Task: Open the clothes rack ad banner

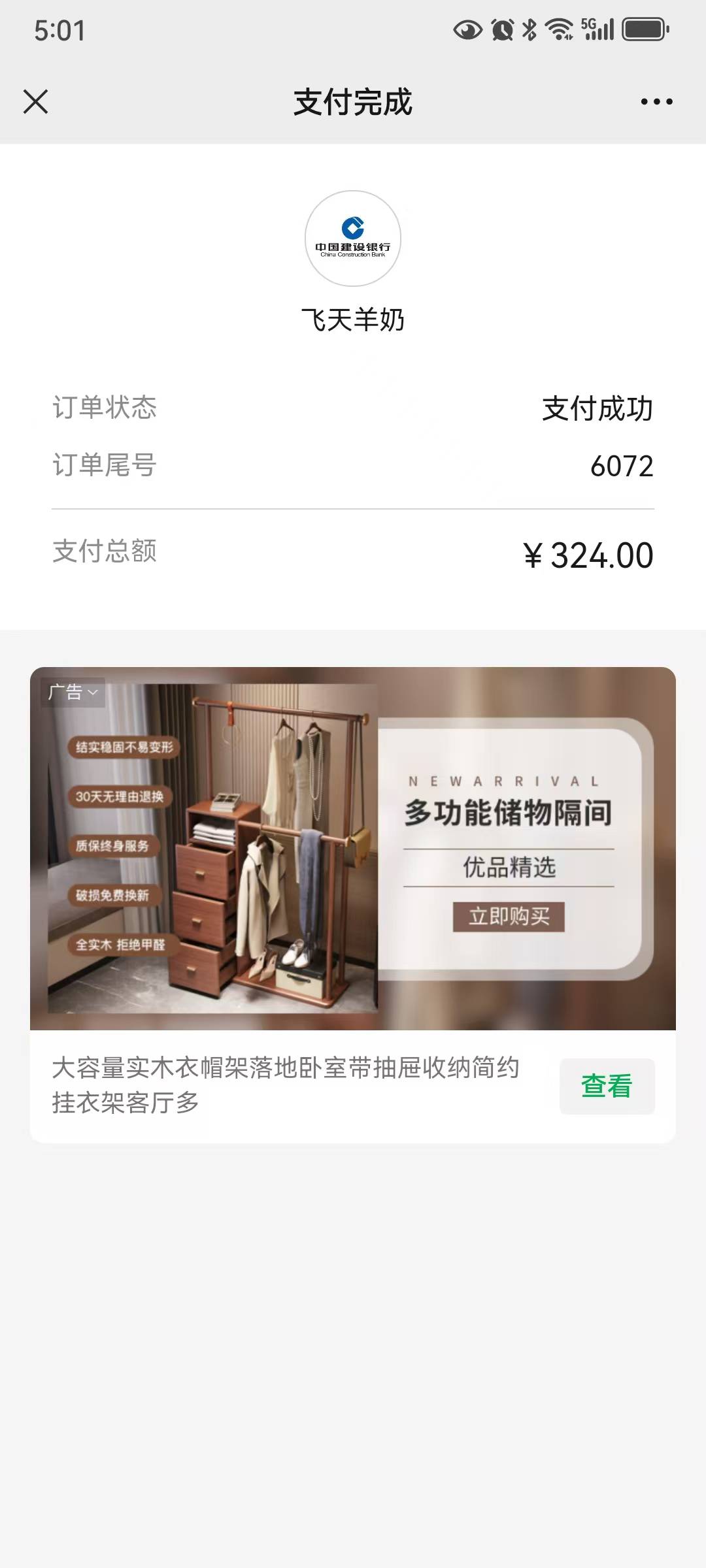Action: pyautogui.click(x=353, y=848)
